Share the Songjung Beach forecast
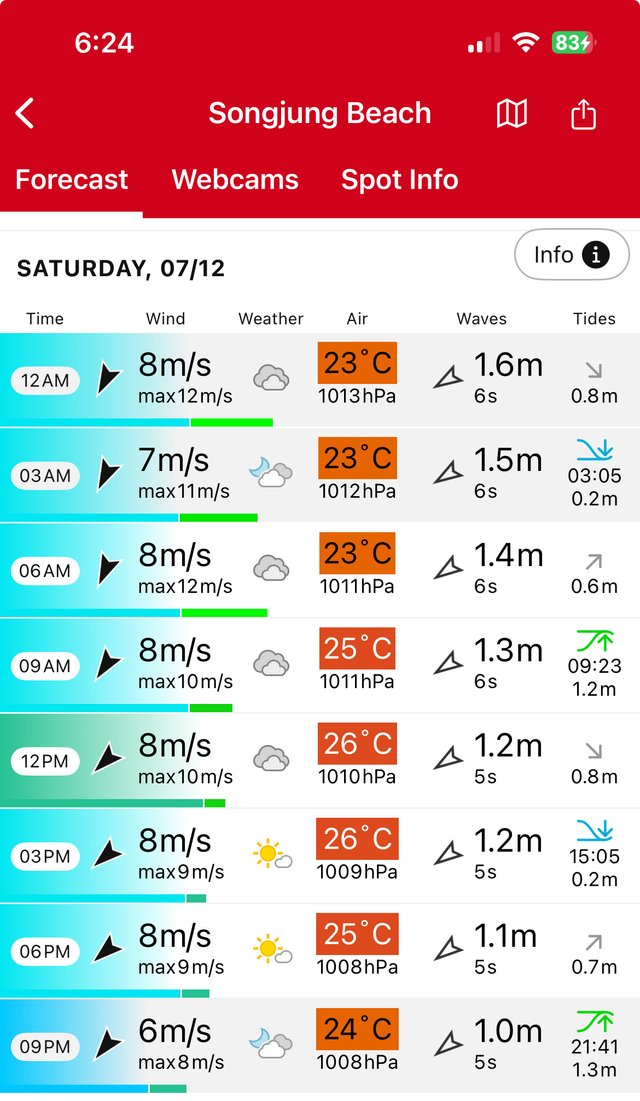This screenshot has width=640, height=1101. pyautogui.click(x=583, y=113)
